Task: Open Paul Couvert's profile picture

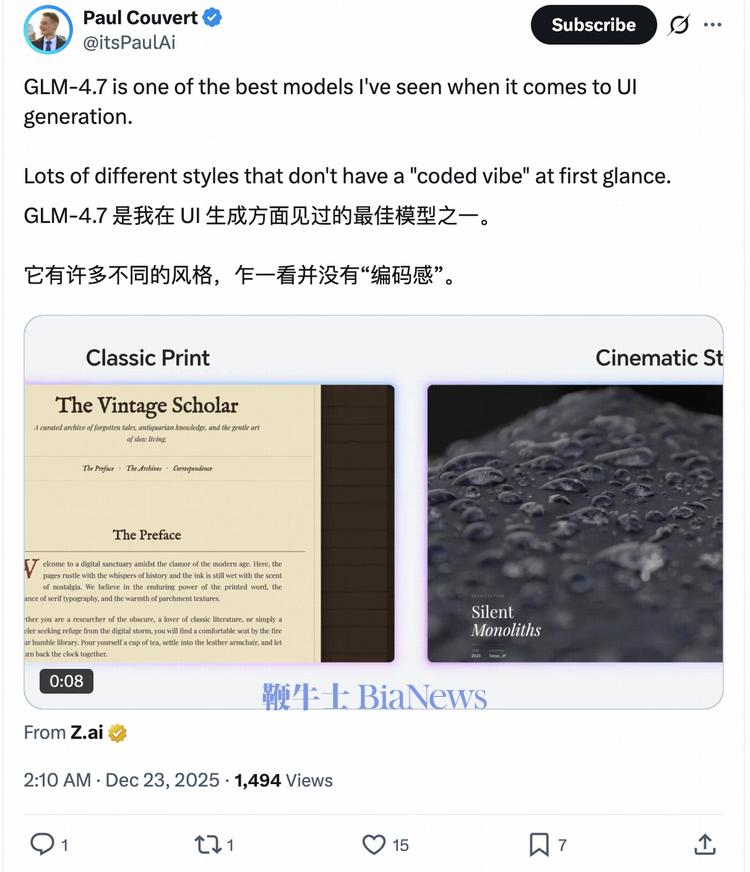Action: (x=47, y=28)
